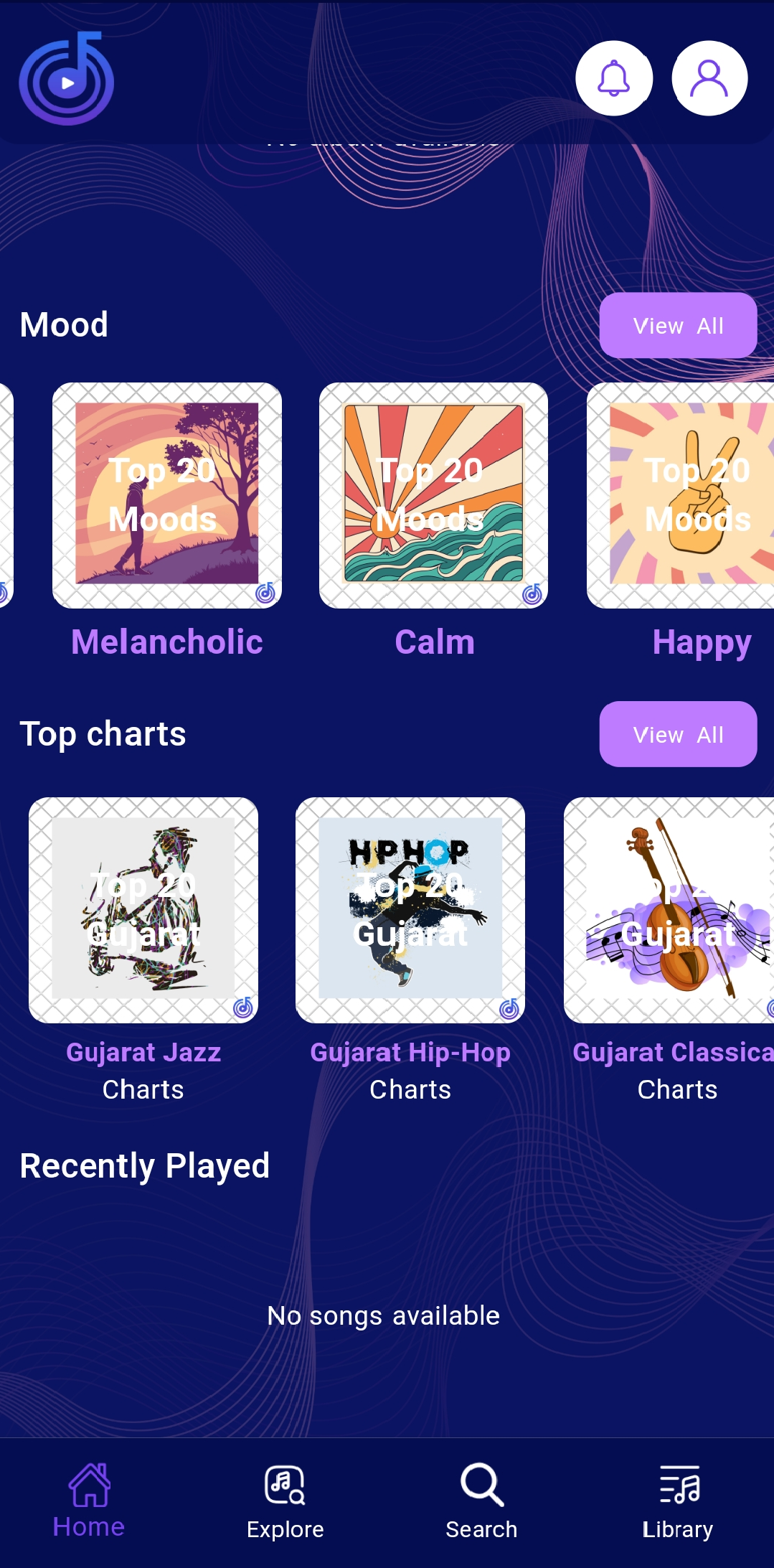Screen dimensions: 774x1568
Task: View all Top charts
Action: point(678,734)
